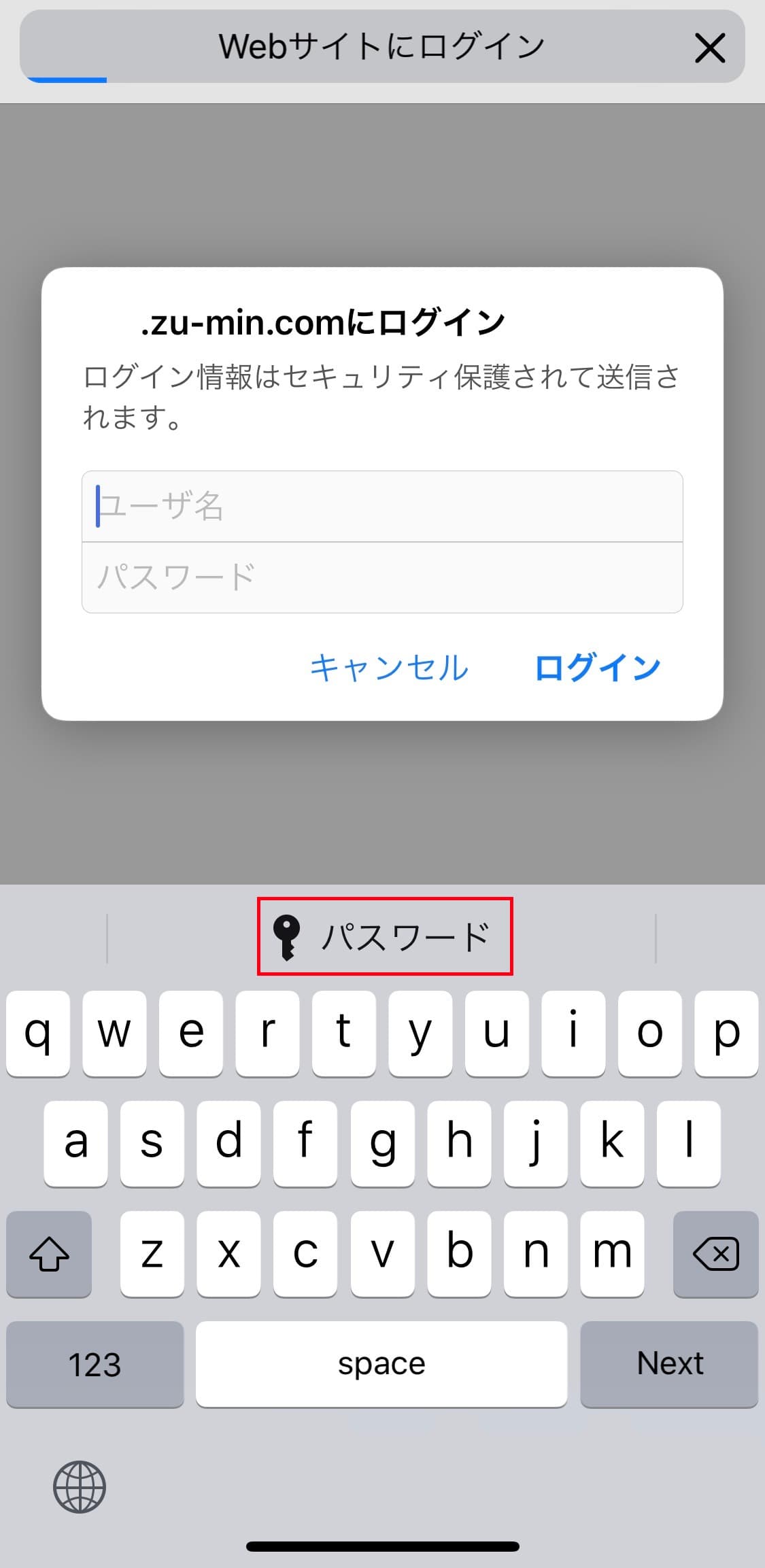Select the パスワード input field

382,577
